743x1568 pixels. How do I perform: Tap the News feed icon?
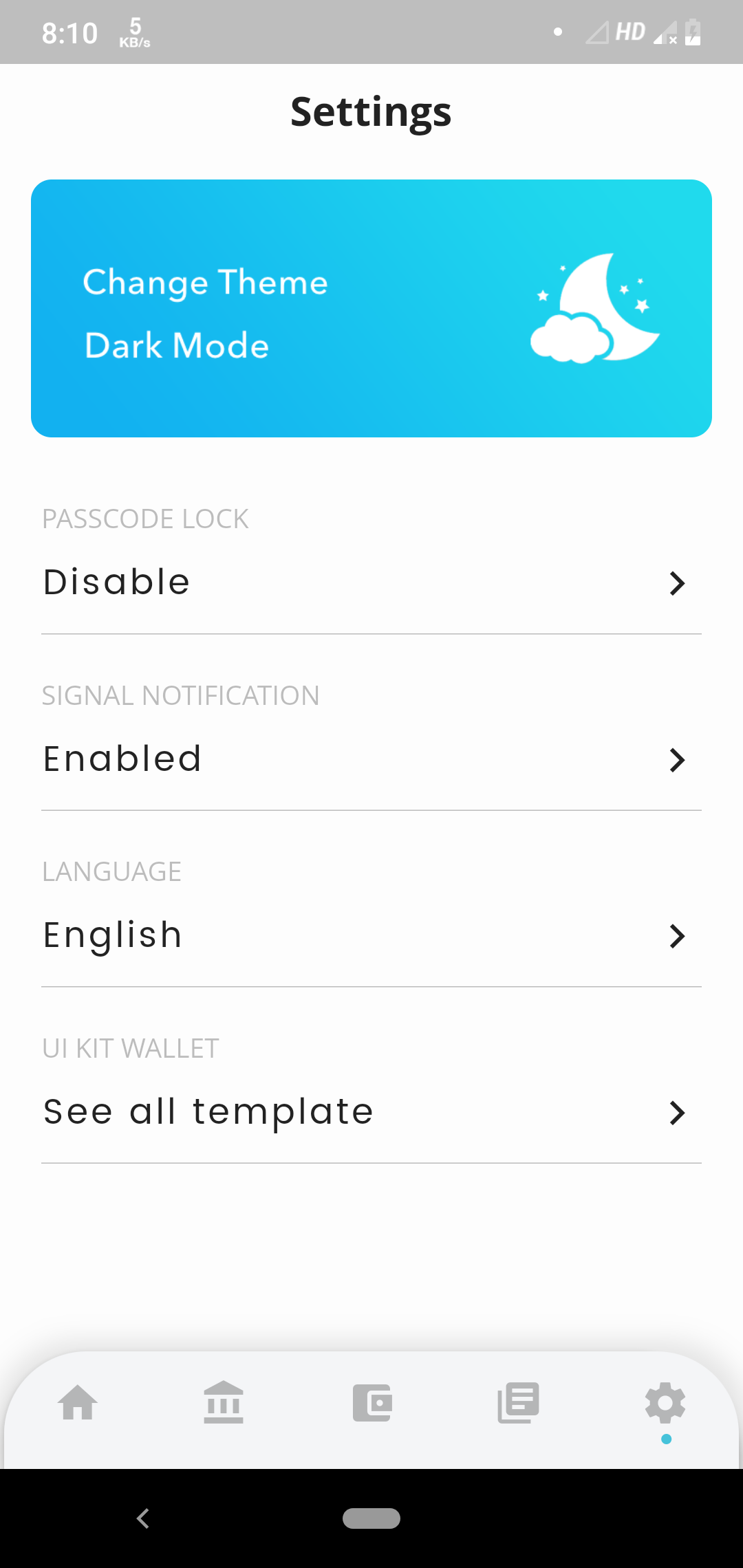pyautogui.click(x=518, y=1404)
